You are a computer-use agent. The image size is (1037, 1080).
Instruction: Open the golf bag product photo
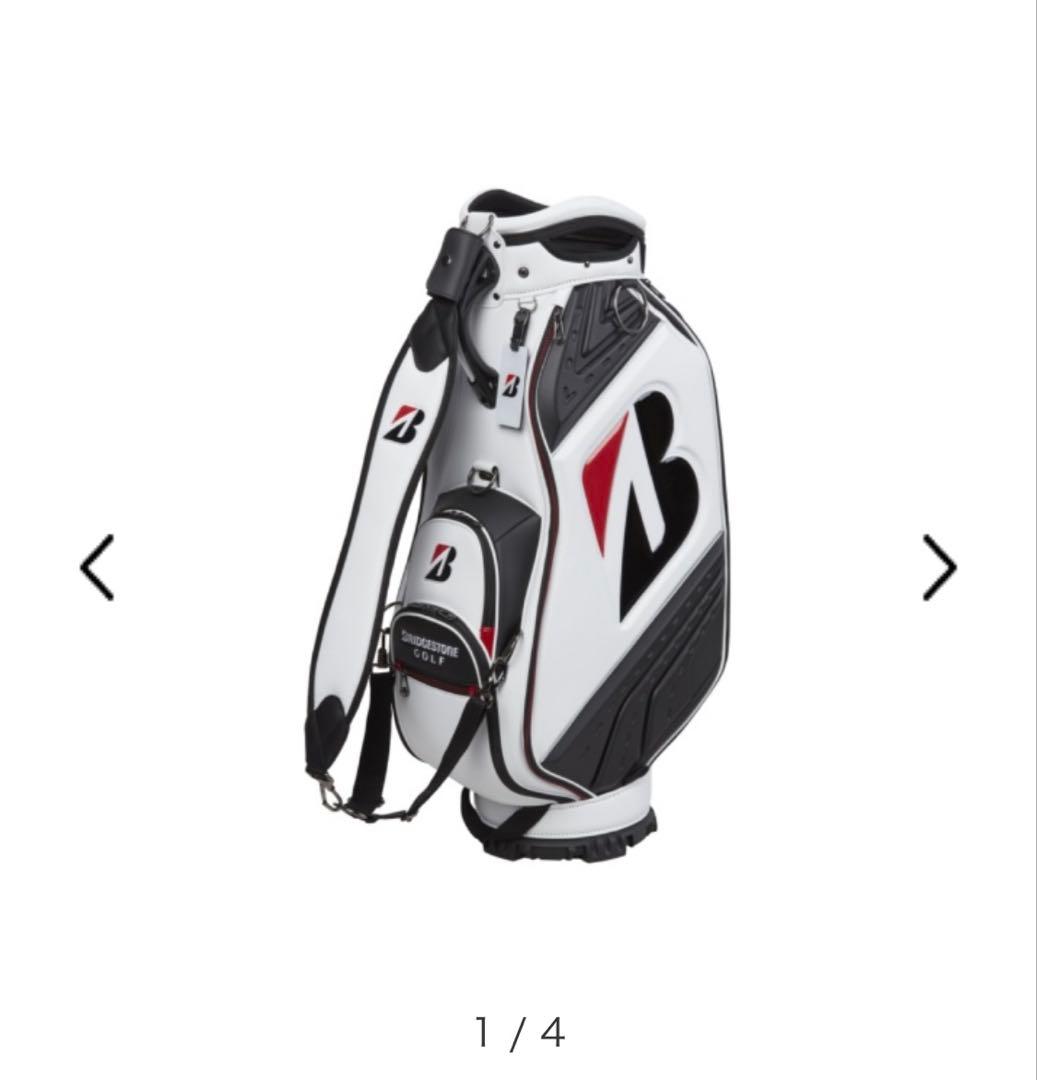tap(518, 520)
